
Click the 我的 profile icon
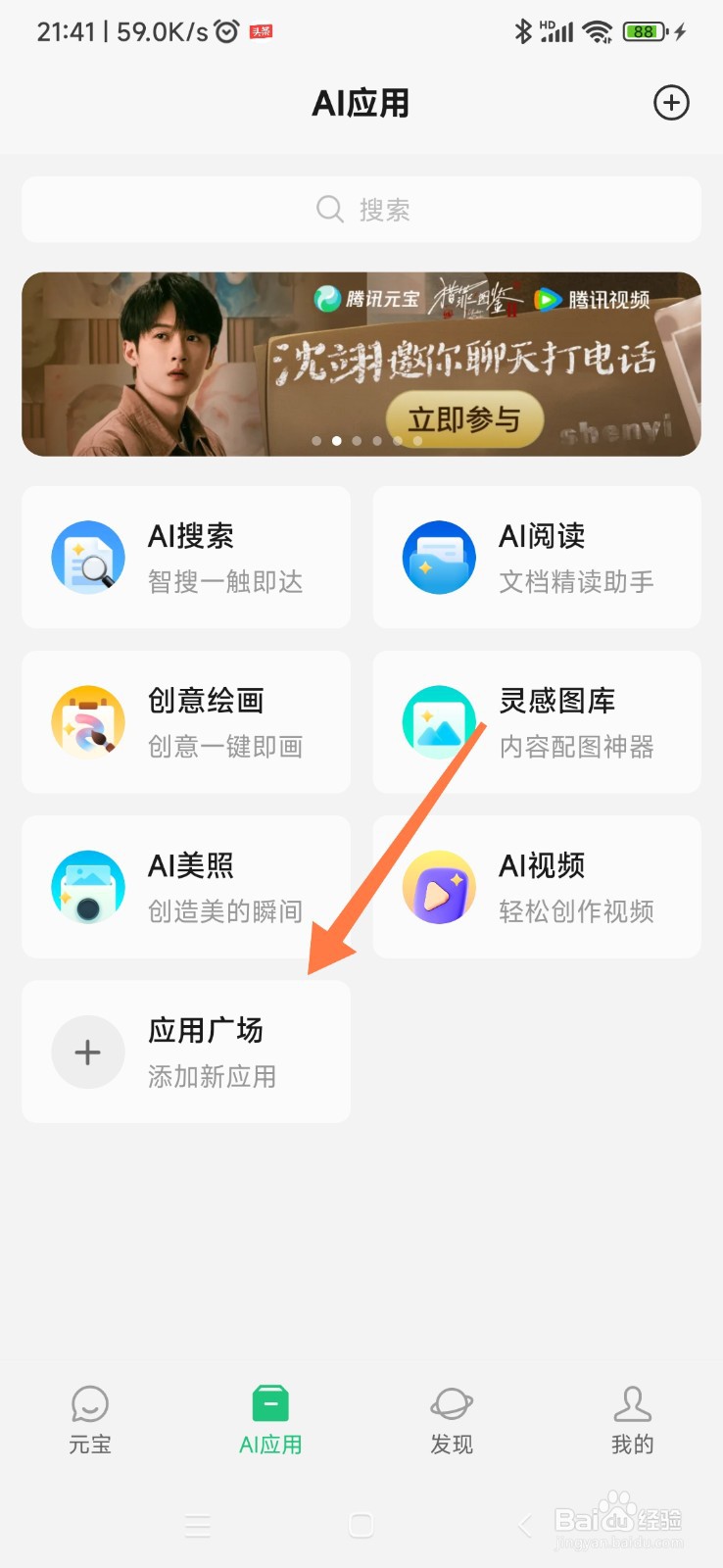pyautogui.click(x=632, y=1404)
